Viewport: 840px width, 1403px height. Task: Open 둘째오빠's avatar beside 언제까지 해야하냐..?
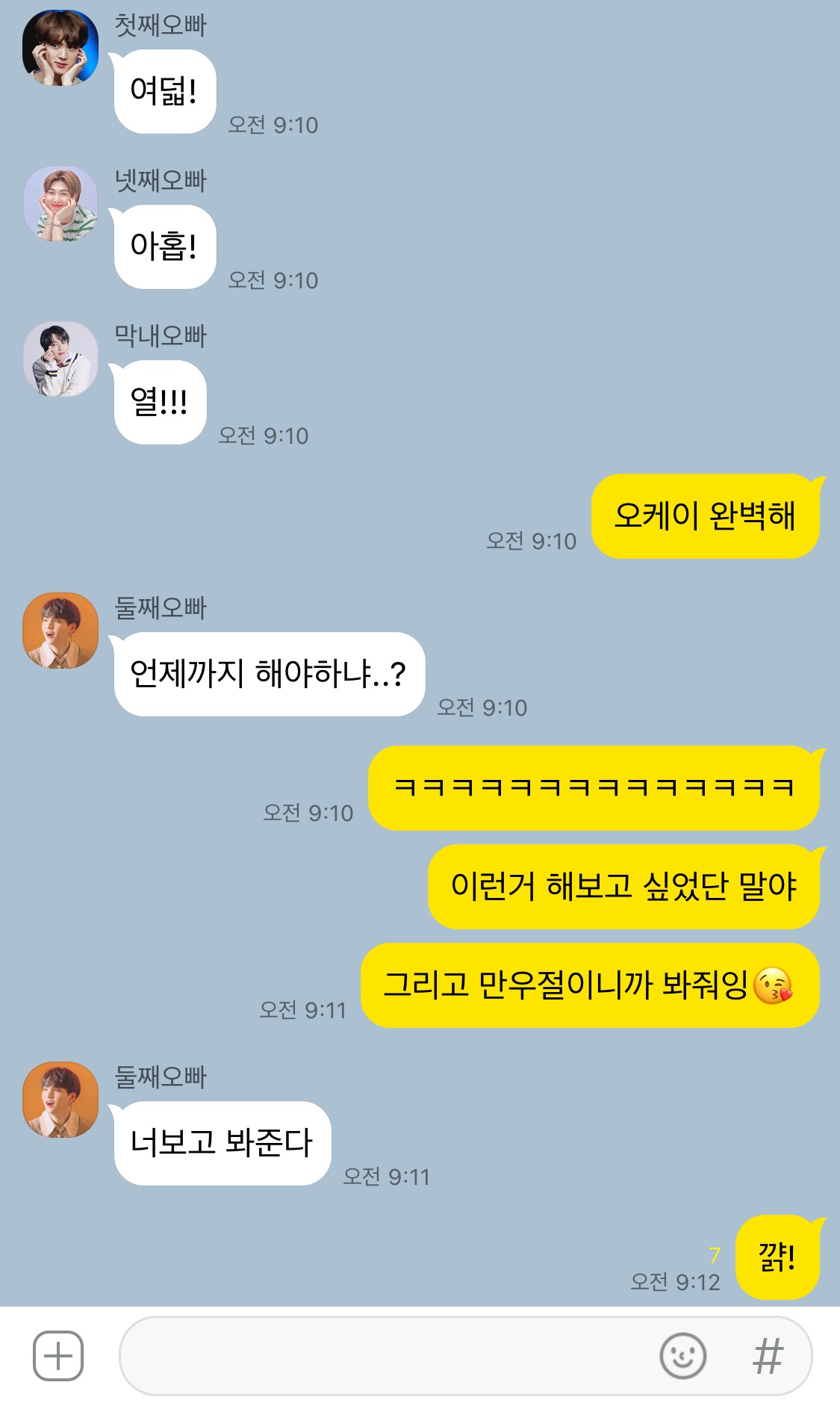click(x=60, y=631)
